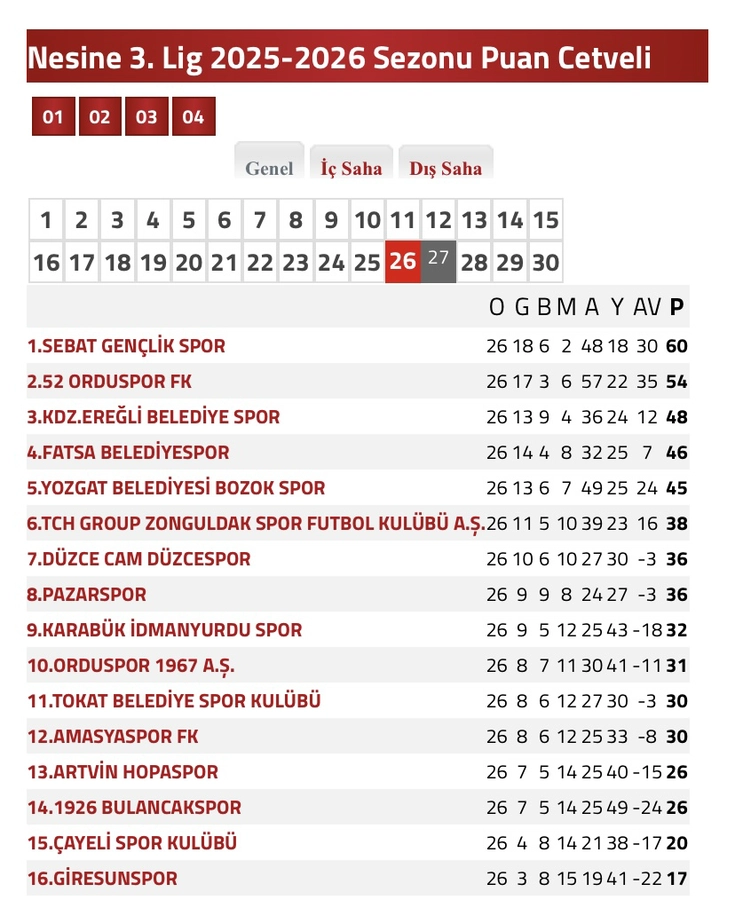The width and height of the screenshot is (735, 900).
Task: Open group 03 standings
Action: (146, 117)
